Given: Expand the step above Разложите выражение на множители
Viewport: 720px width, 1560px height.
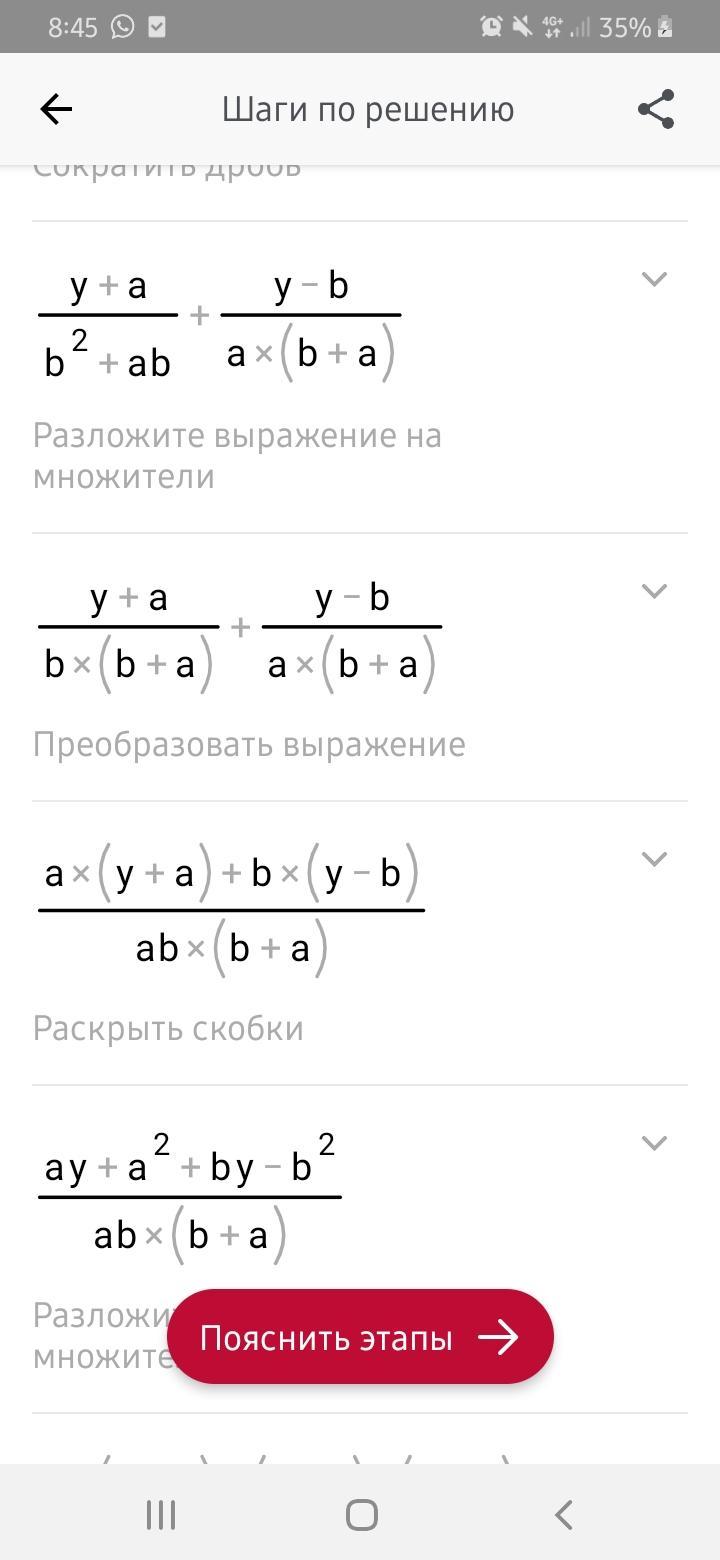Looking at the screenshot, I should pos(654,279).
